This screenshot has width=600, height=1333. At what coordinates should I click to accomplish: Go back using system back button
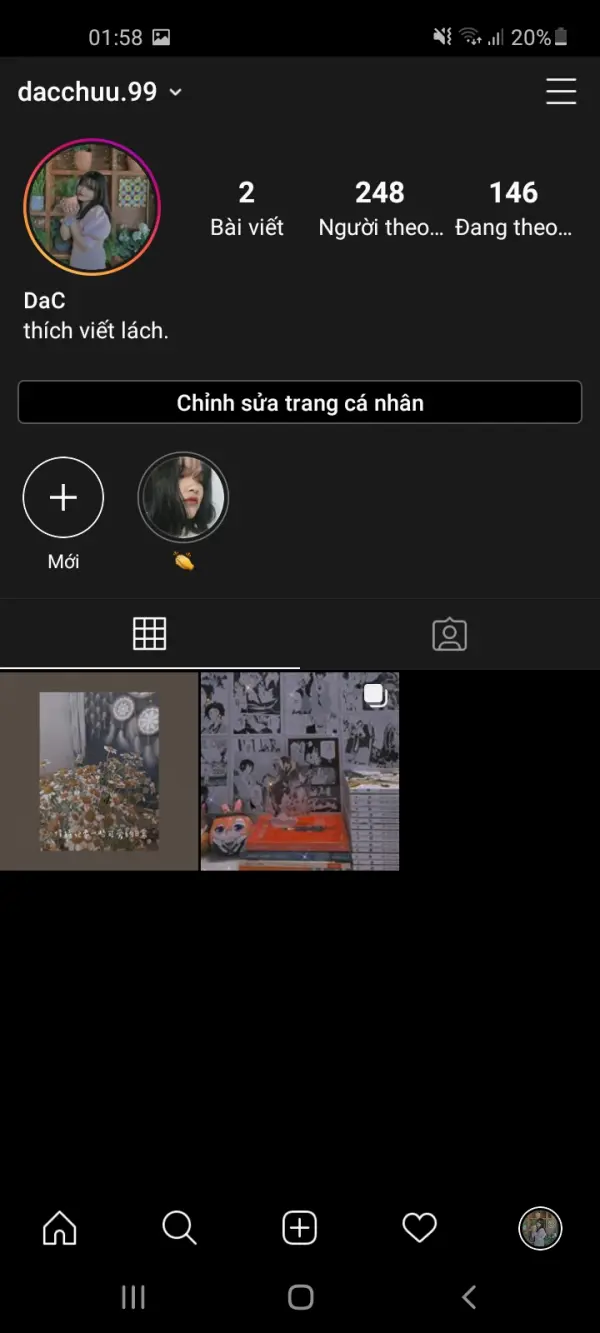(469, 1297)
